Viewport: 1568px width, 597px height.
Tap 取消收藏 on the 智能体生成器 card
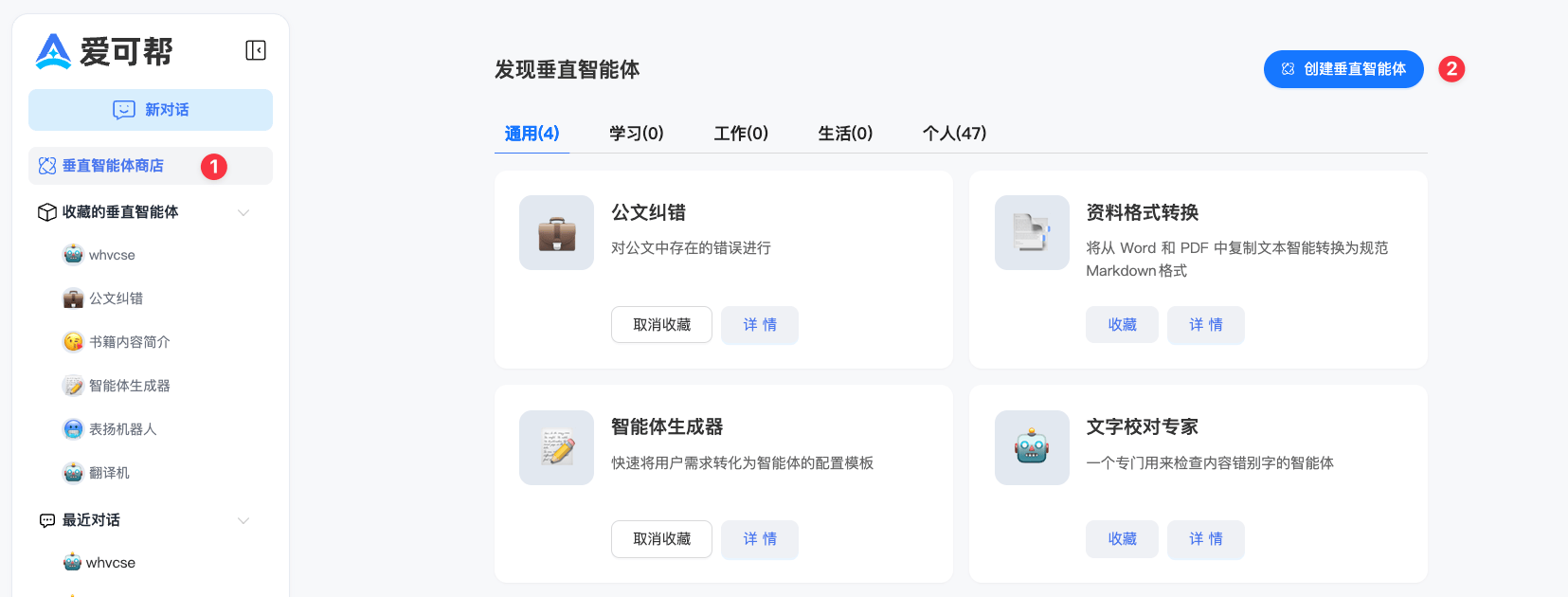tap(661, 539)
